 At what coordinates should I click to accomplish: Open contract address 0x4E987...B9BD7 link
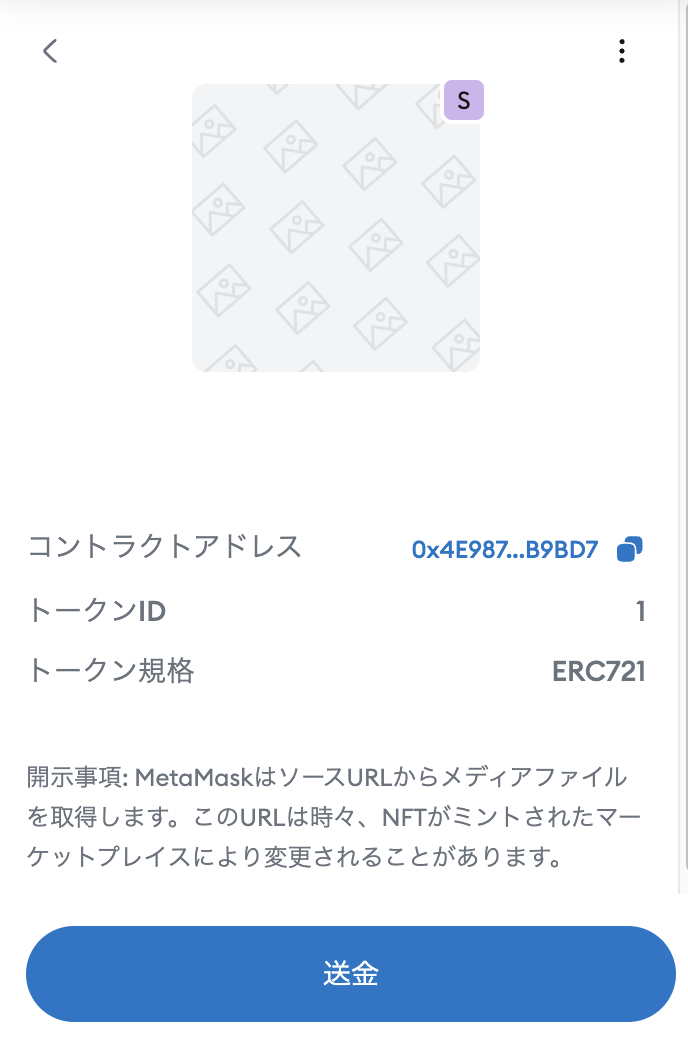504,549
